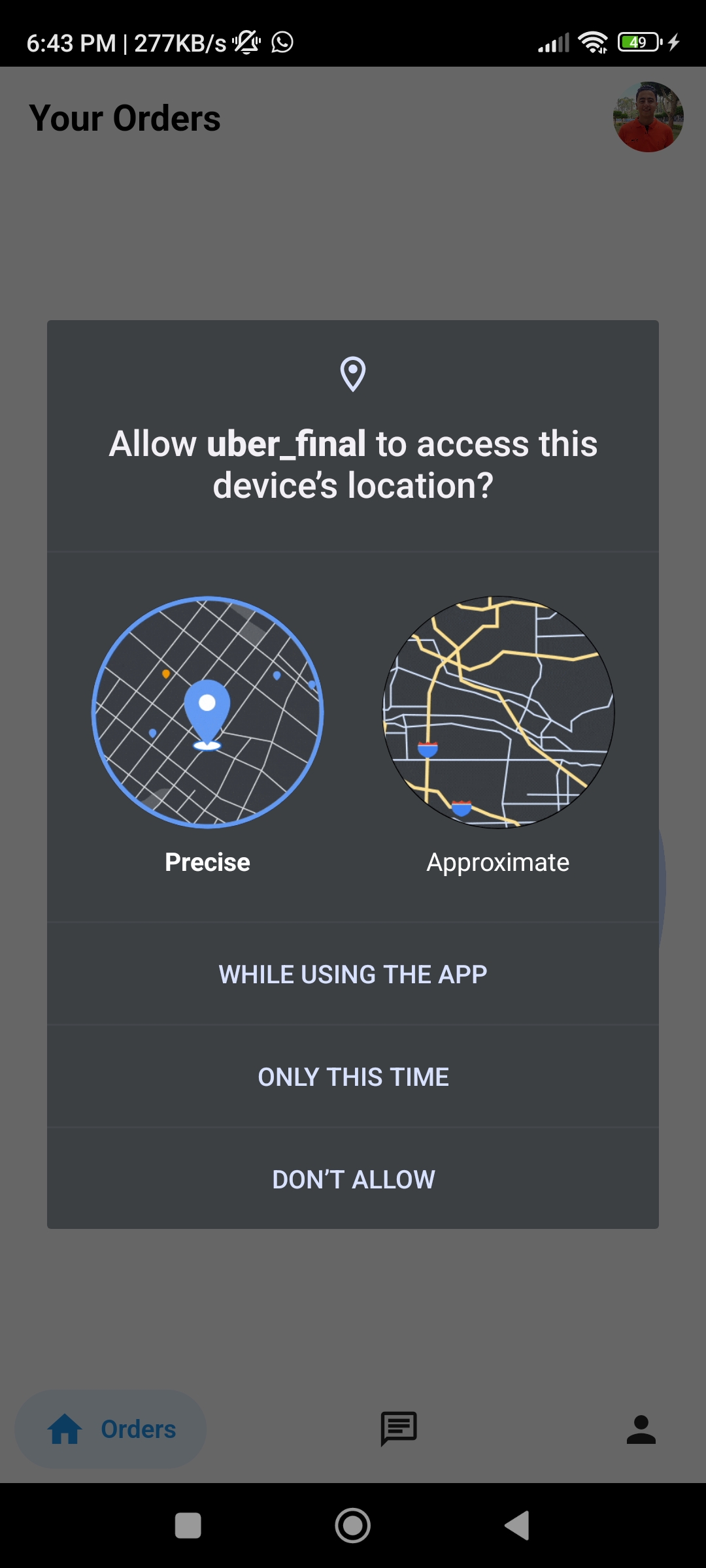
Task: Deny location access with DON'T ALLOW
Action: click(x=353, y=1179)
